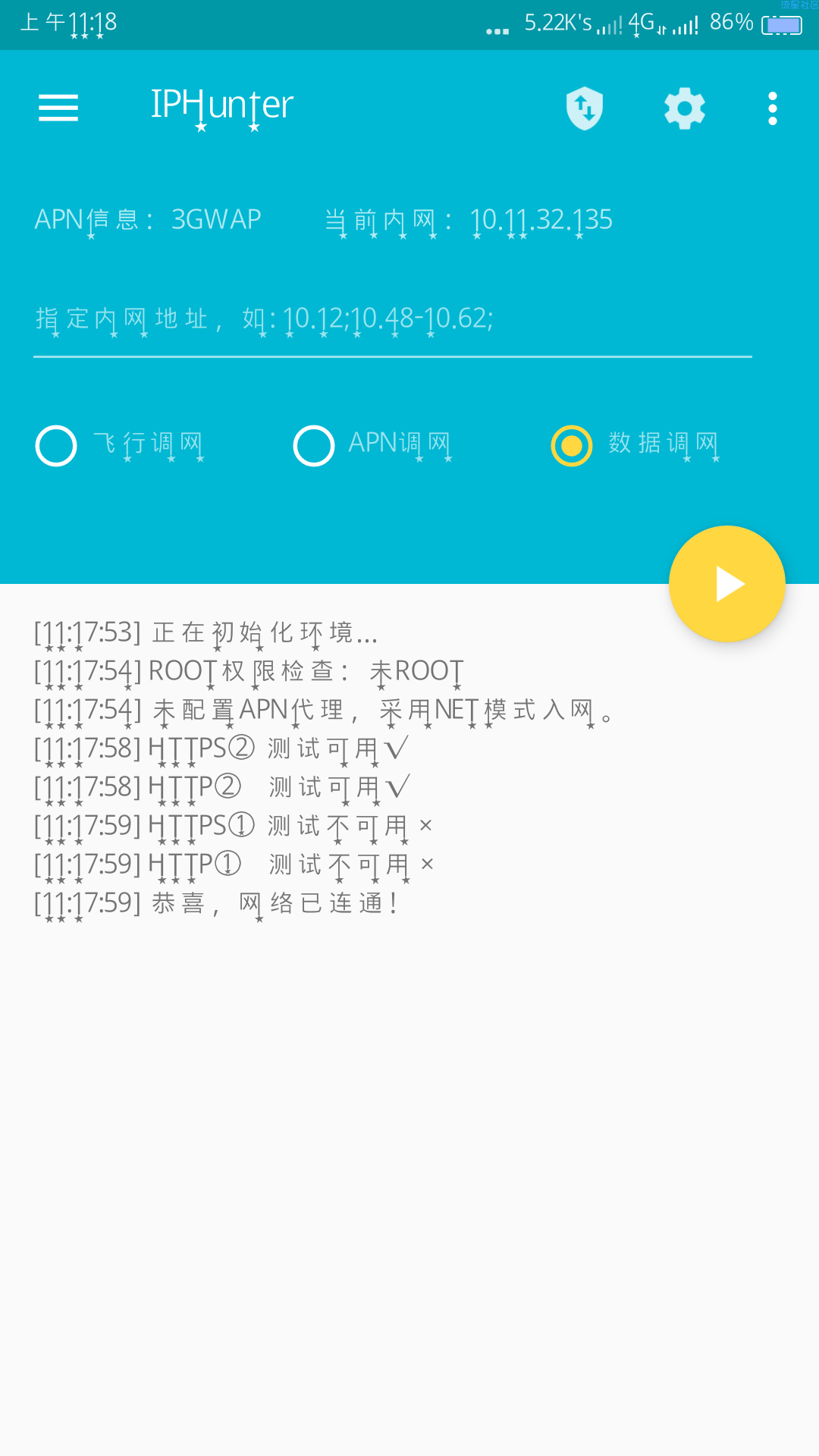Open the three-dot overflow menu
The height and width of the screenshot is (1456, 819).
coord(772,108)
